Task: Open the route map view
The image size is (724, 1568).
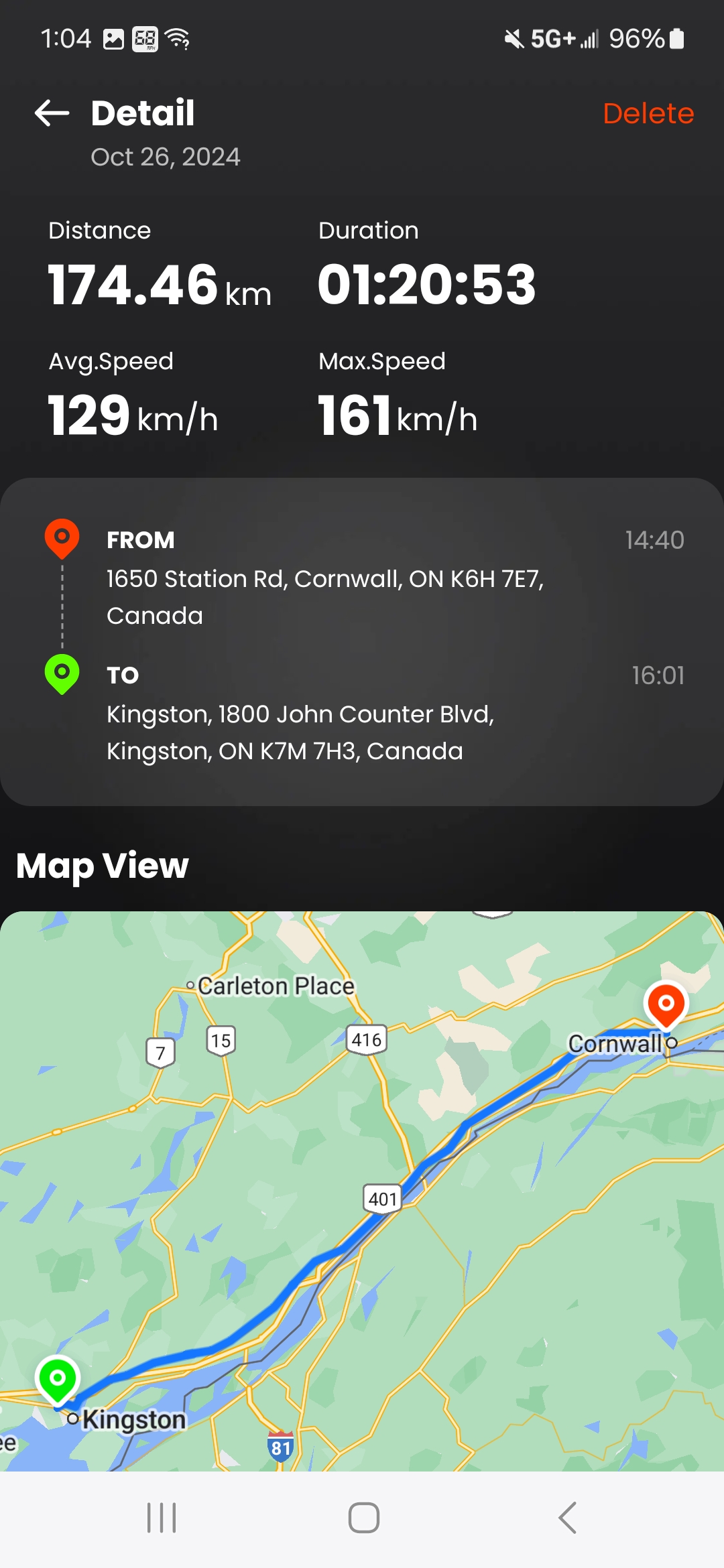Action: (x=362, y=1190)
